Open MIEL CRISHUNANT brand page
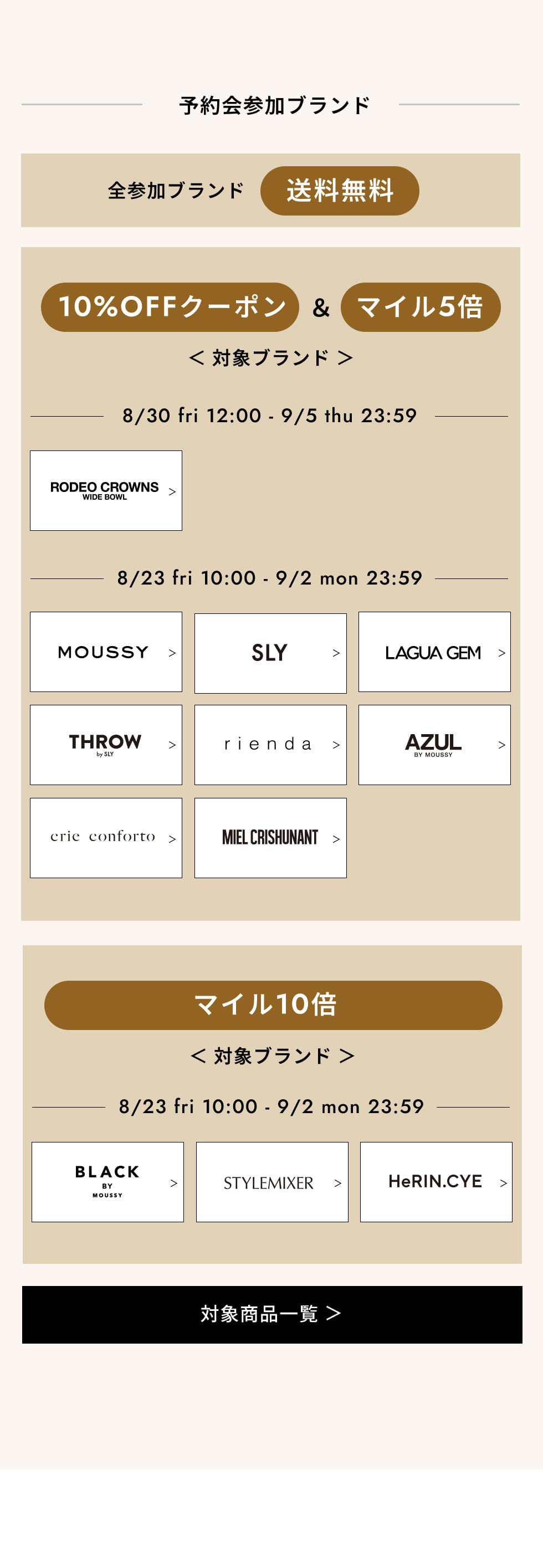 pyautogui.click(x=270, y=838)
